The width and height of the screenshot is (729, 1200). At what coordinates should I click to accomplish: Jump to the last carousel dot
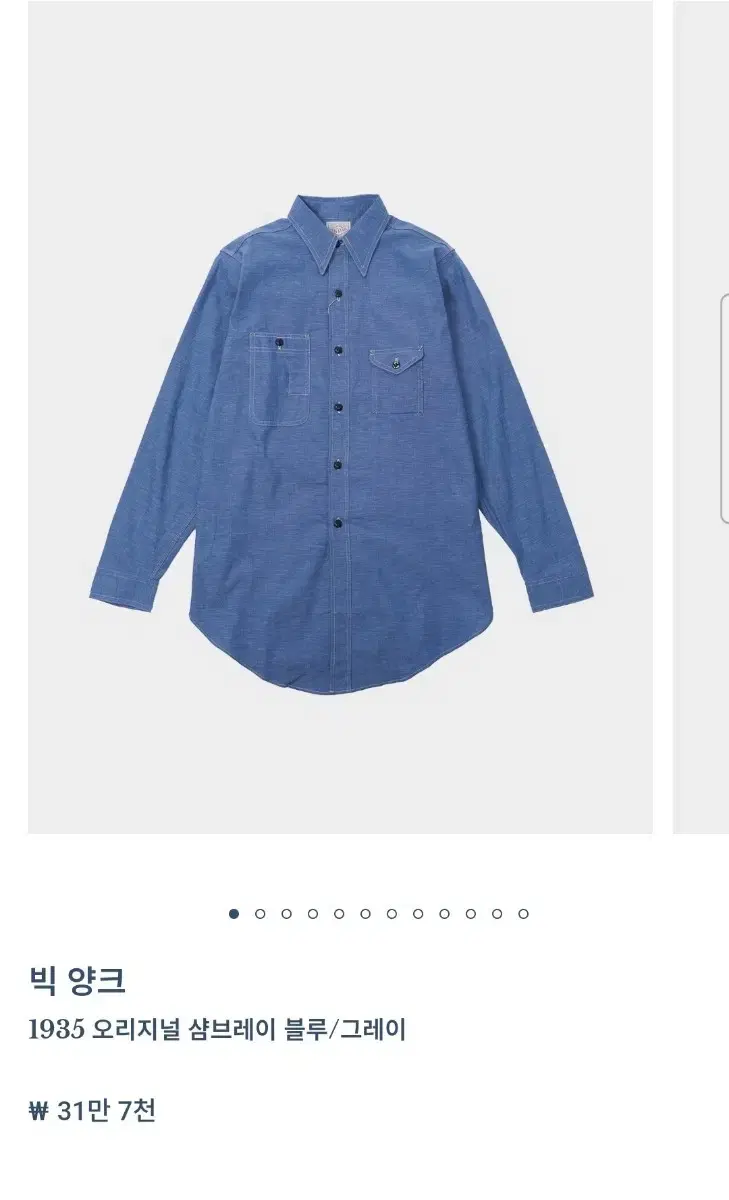(x=522, y=912)
